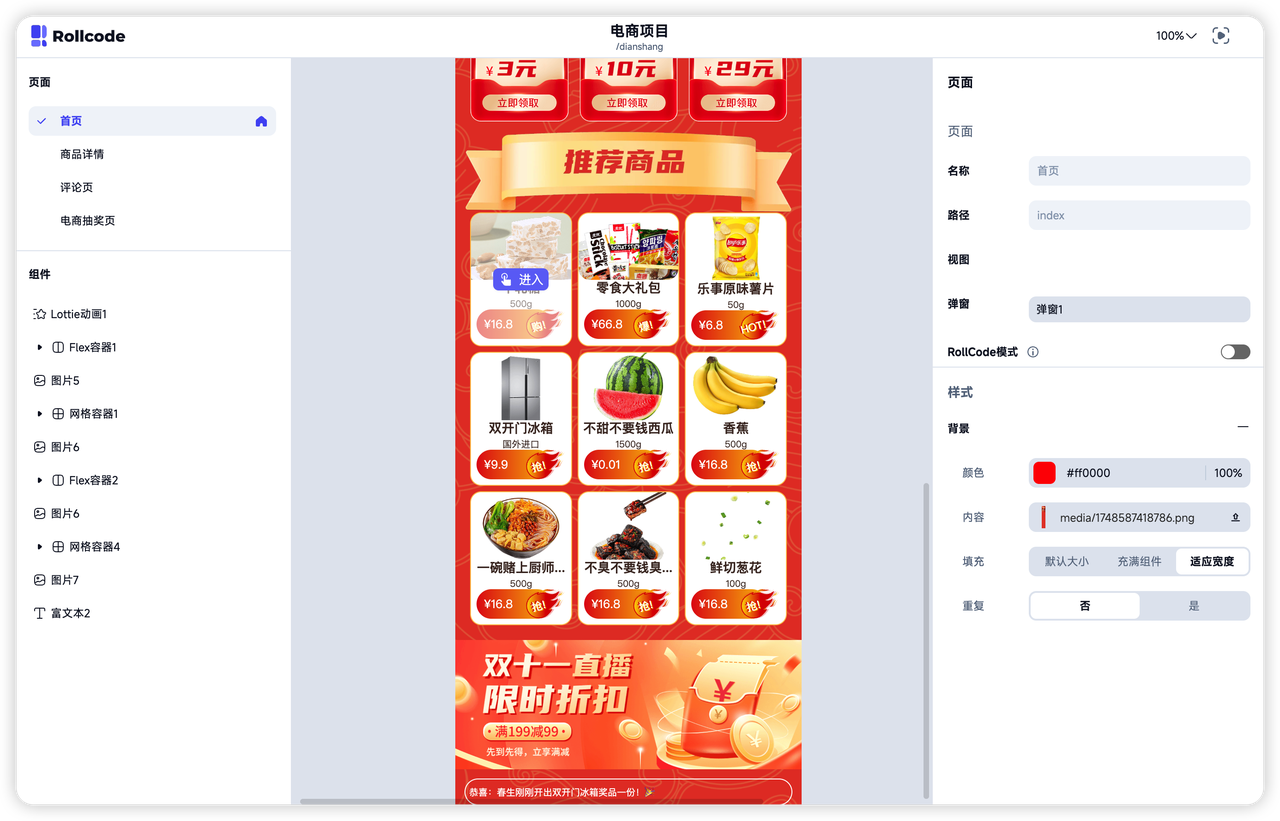The width and height of the screenshot is (1280, 821).
Task: Open the 弹窗1 popup selector
Action: (1139, 309)
